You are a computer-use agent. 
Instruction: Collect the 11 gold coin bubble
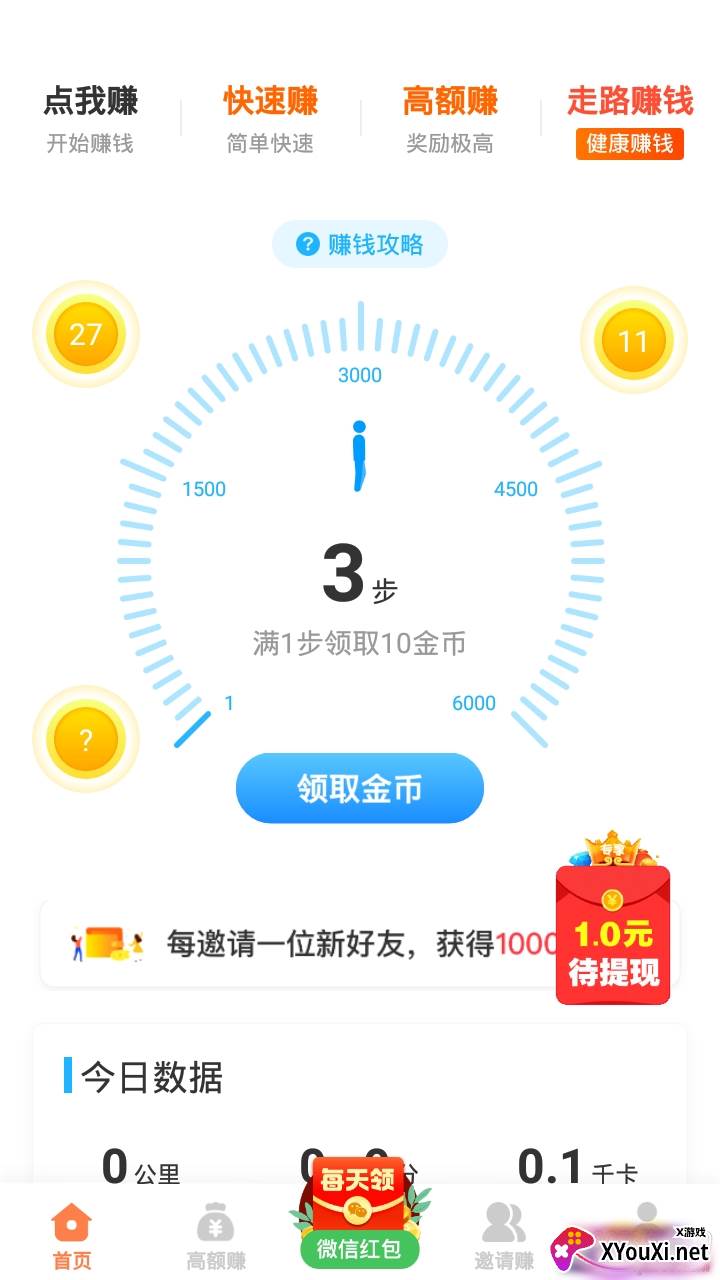tap(633, 340)
